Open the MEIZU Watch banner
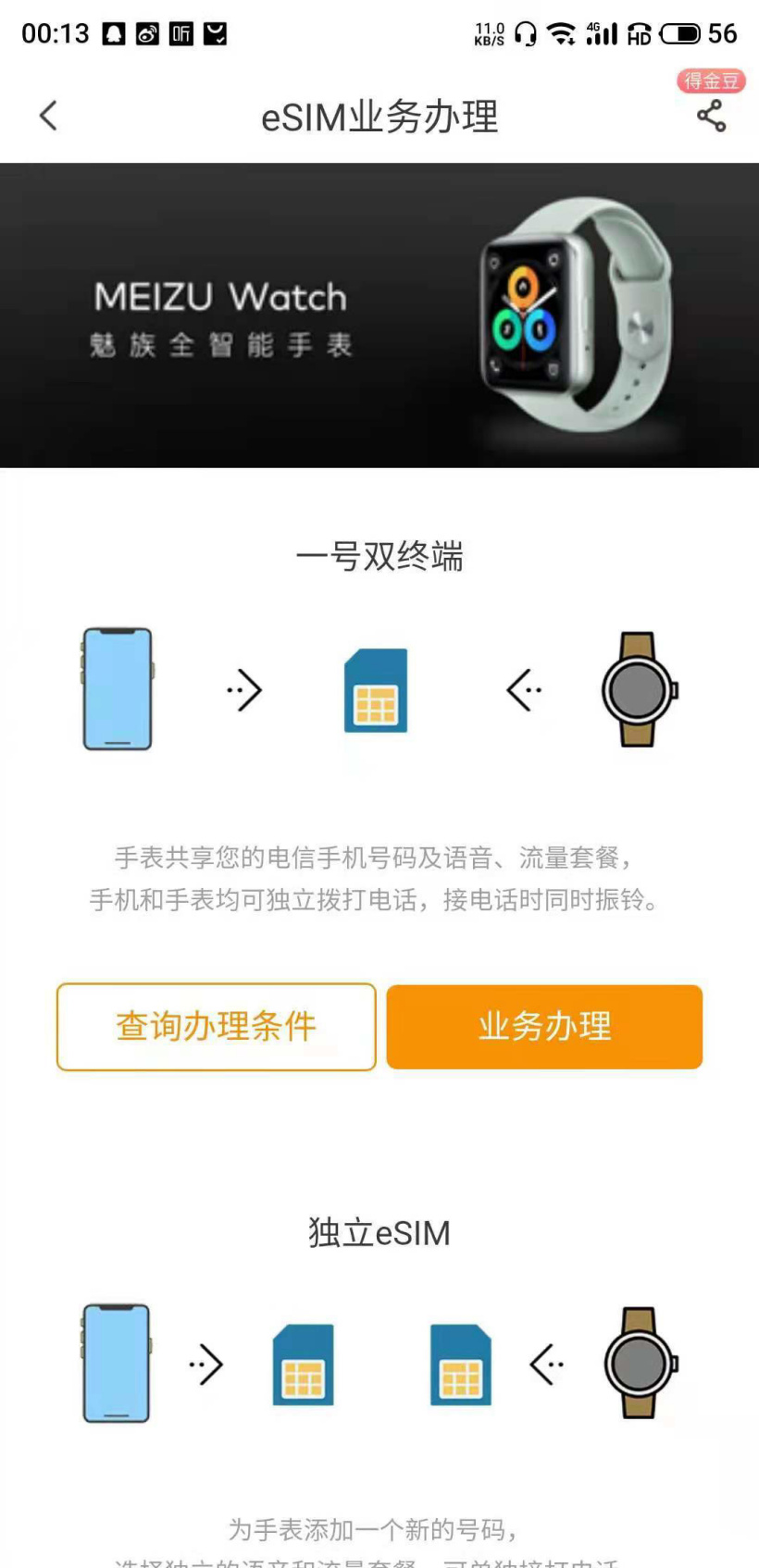 [x=379, y=315]
